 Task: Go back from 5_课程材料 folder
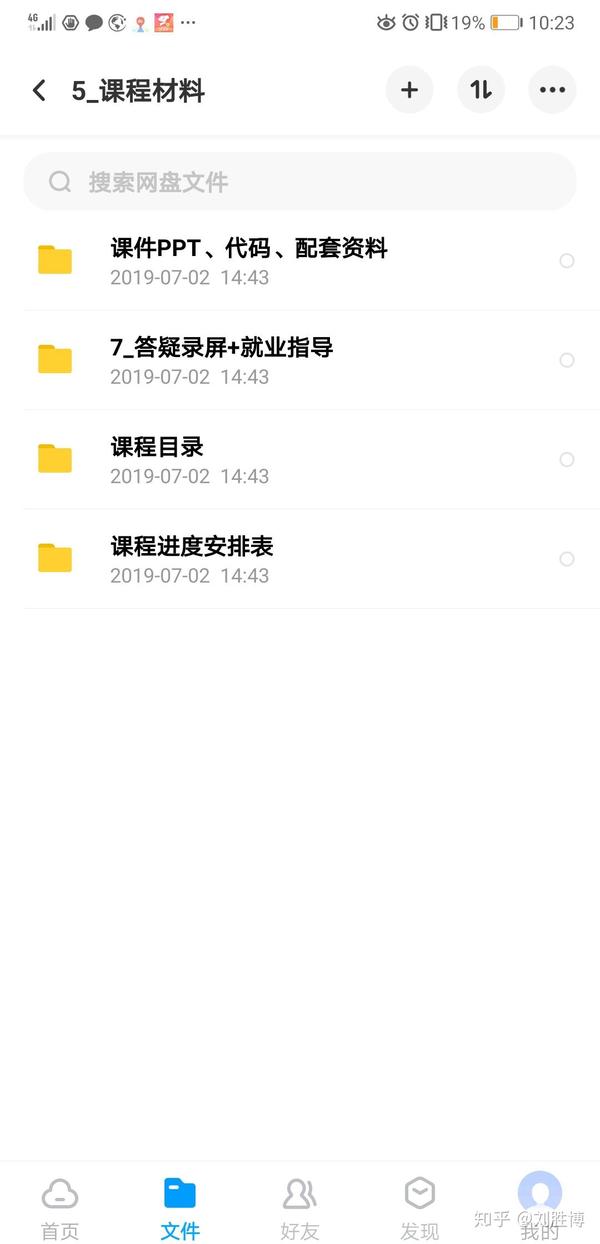pos(39,91)
